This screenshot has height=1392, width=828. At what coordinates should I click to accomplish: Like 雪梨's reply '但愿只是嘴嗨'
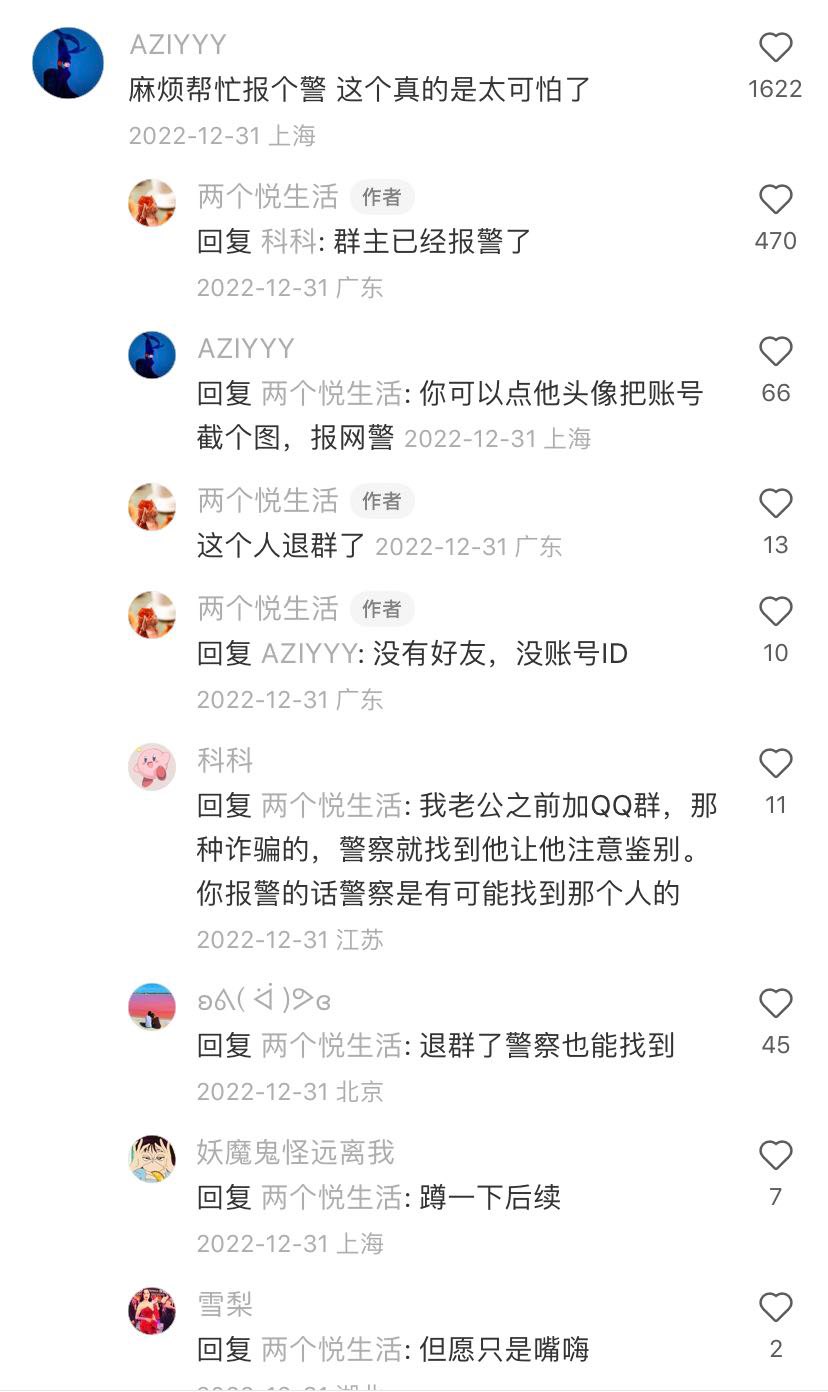tap(775, 1308)
